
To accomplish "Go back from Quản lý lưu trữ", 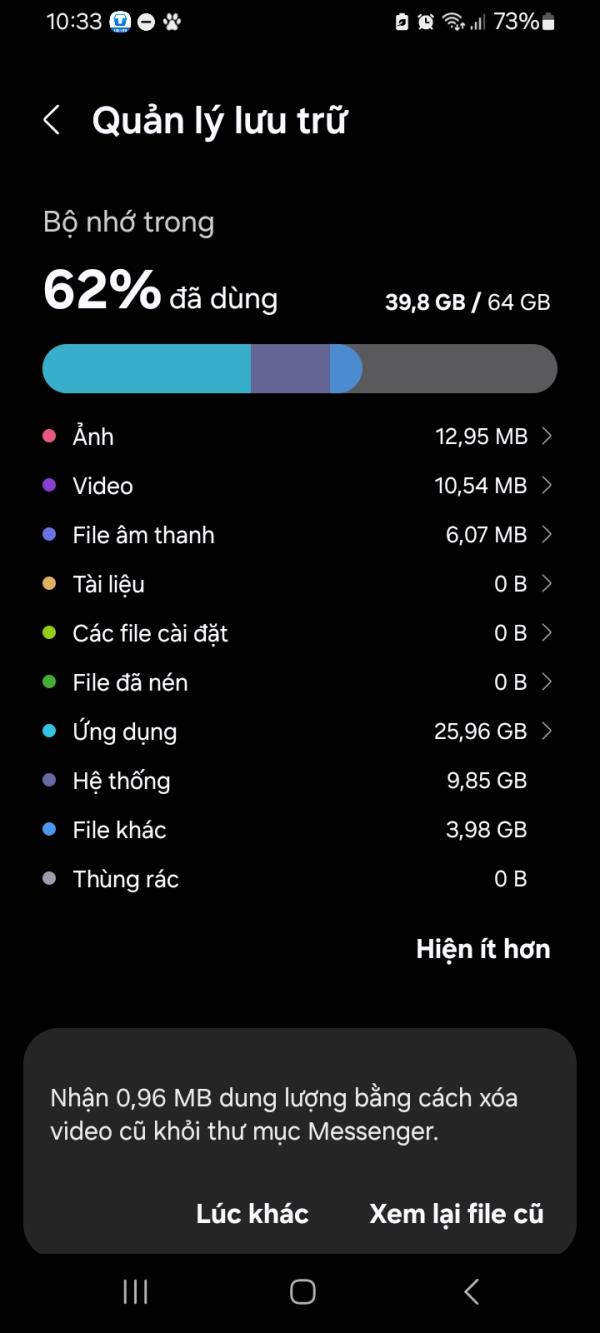I will 52,121.
